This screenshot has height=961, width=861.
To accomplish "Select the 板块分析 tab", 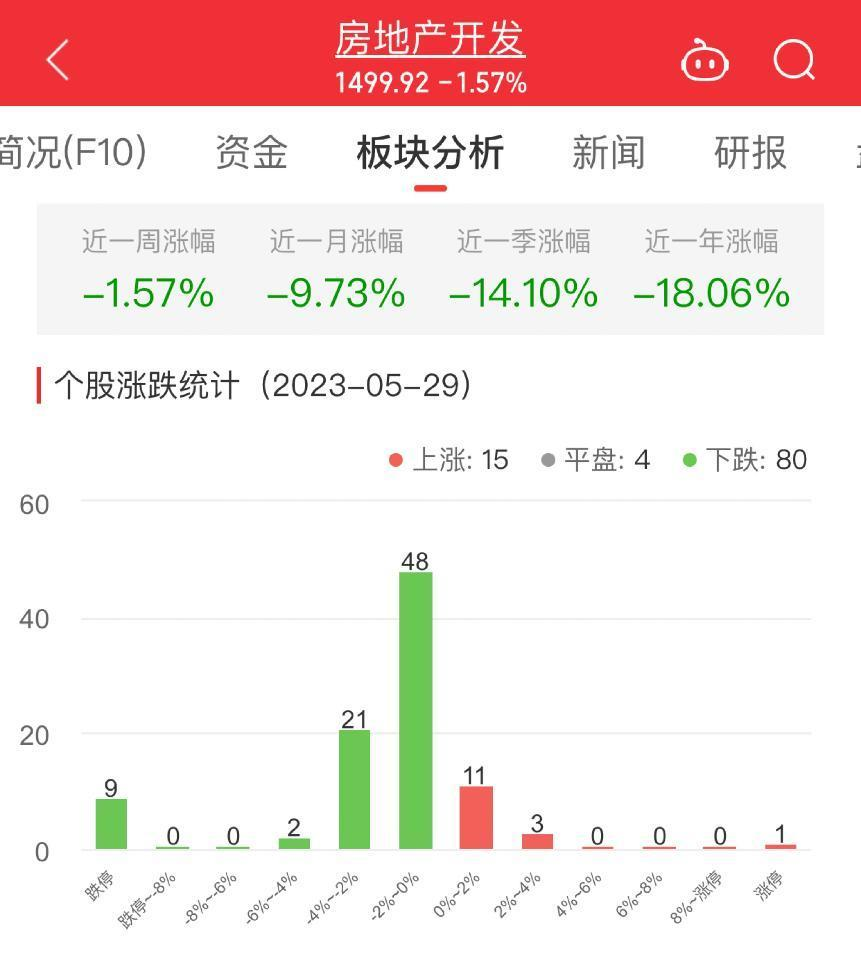I will 430,153.
